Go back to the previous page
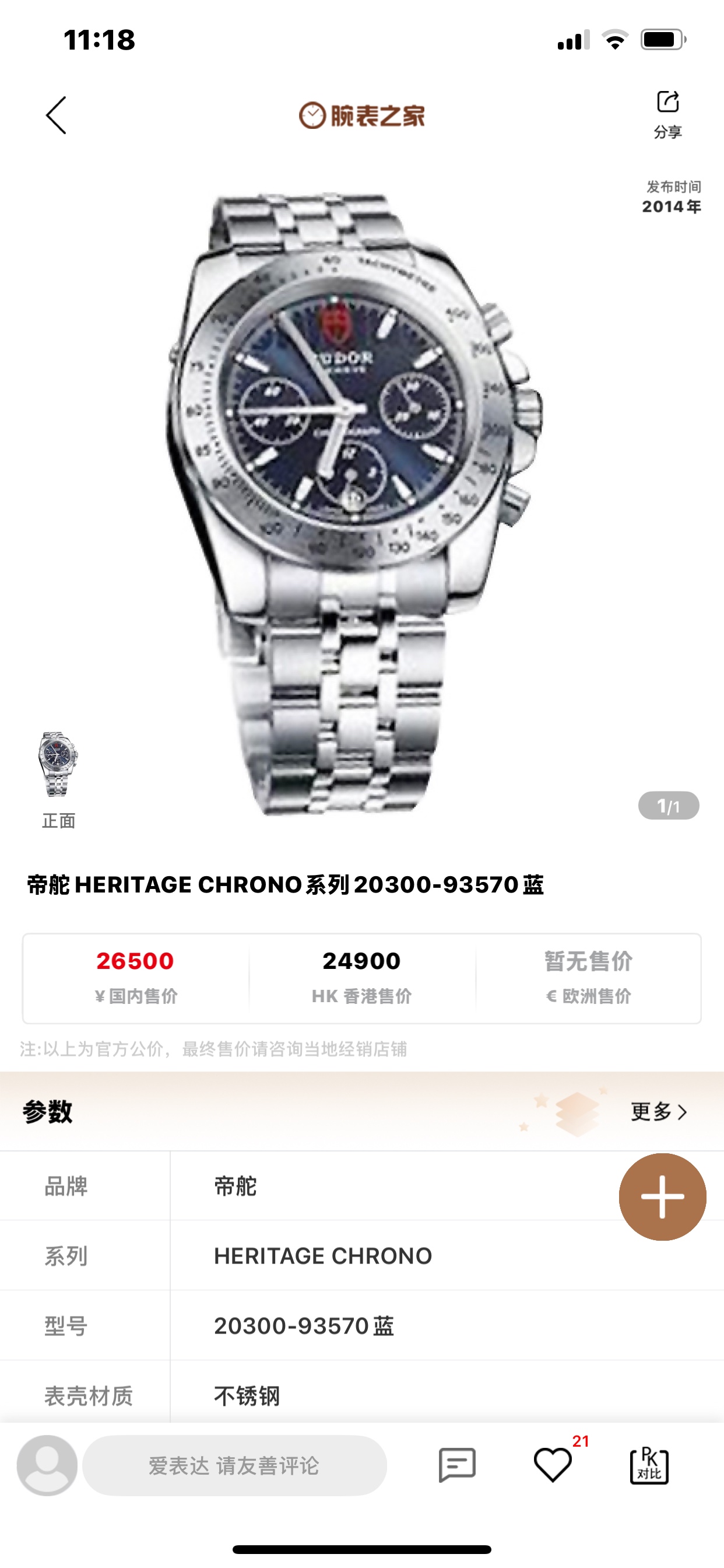Screen dimensions: 724x1568 click(x=56, y=115)
